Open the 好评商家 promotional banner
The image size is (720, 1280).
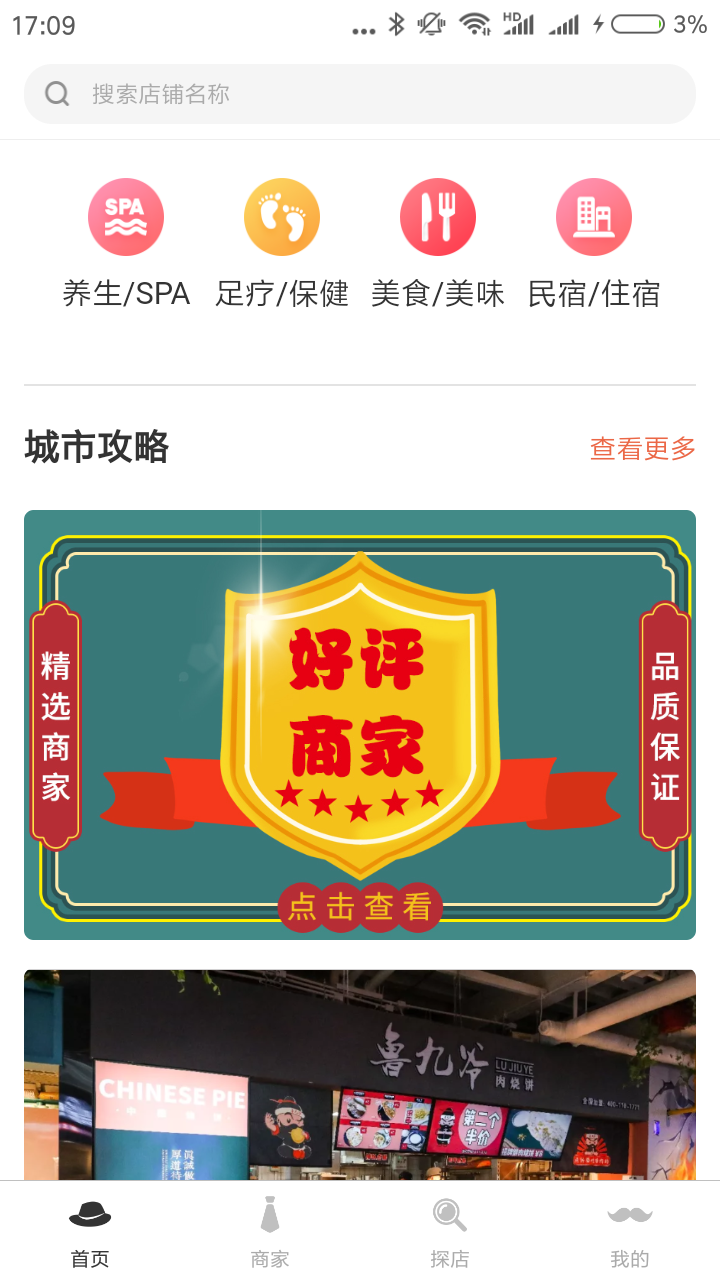pyautogui.click(x=360, y=725)
